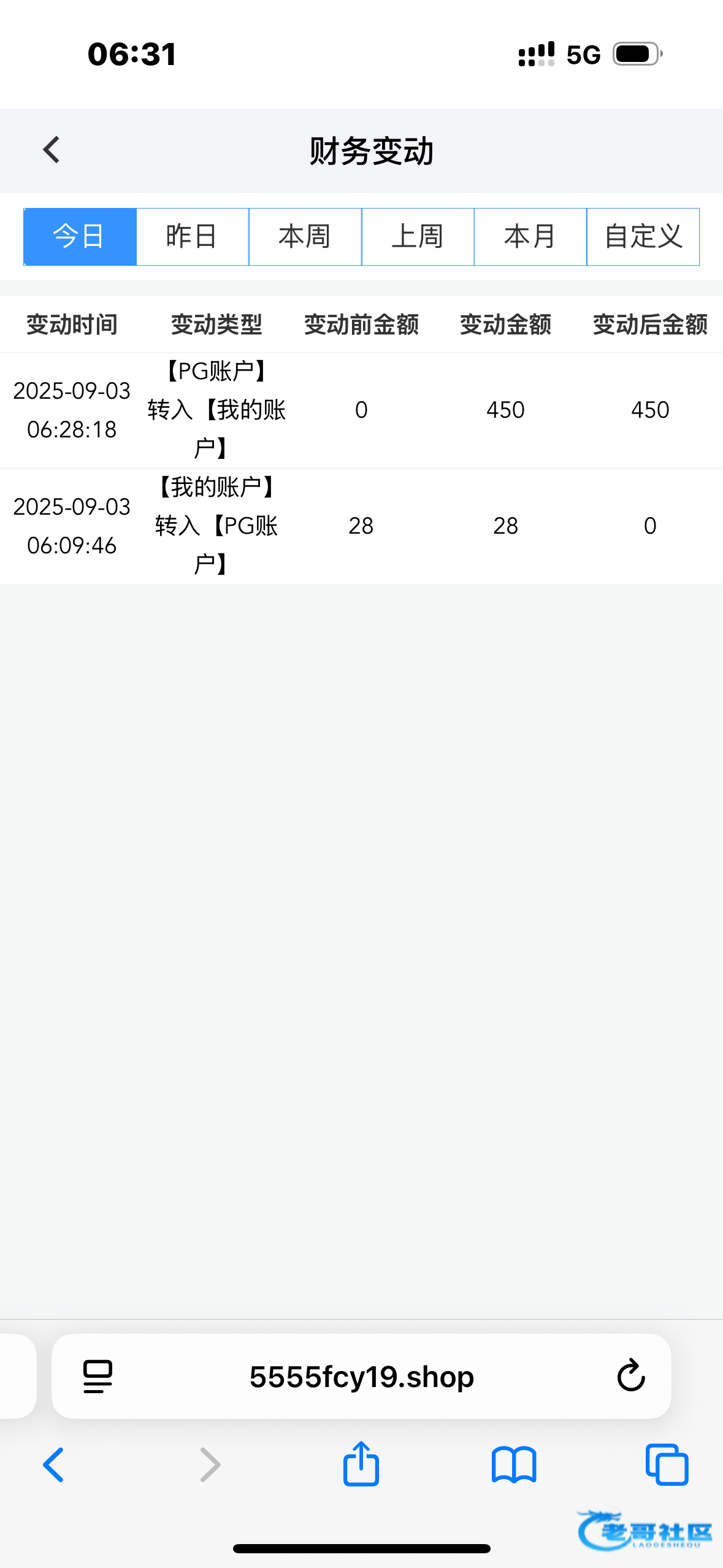Open Safari bookmarks

(514, 1465)
